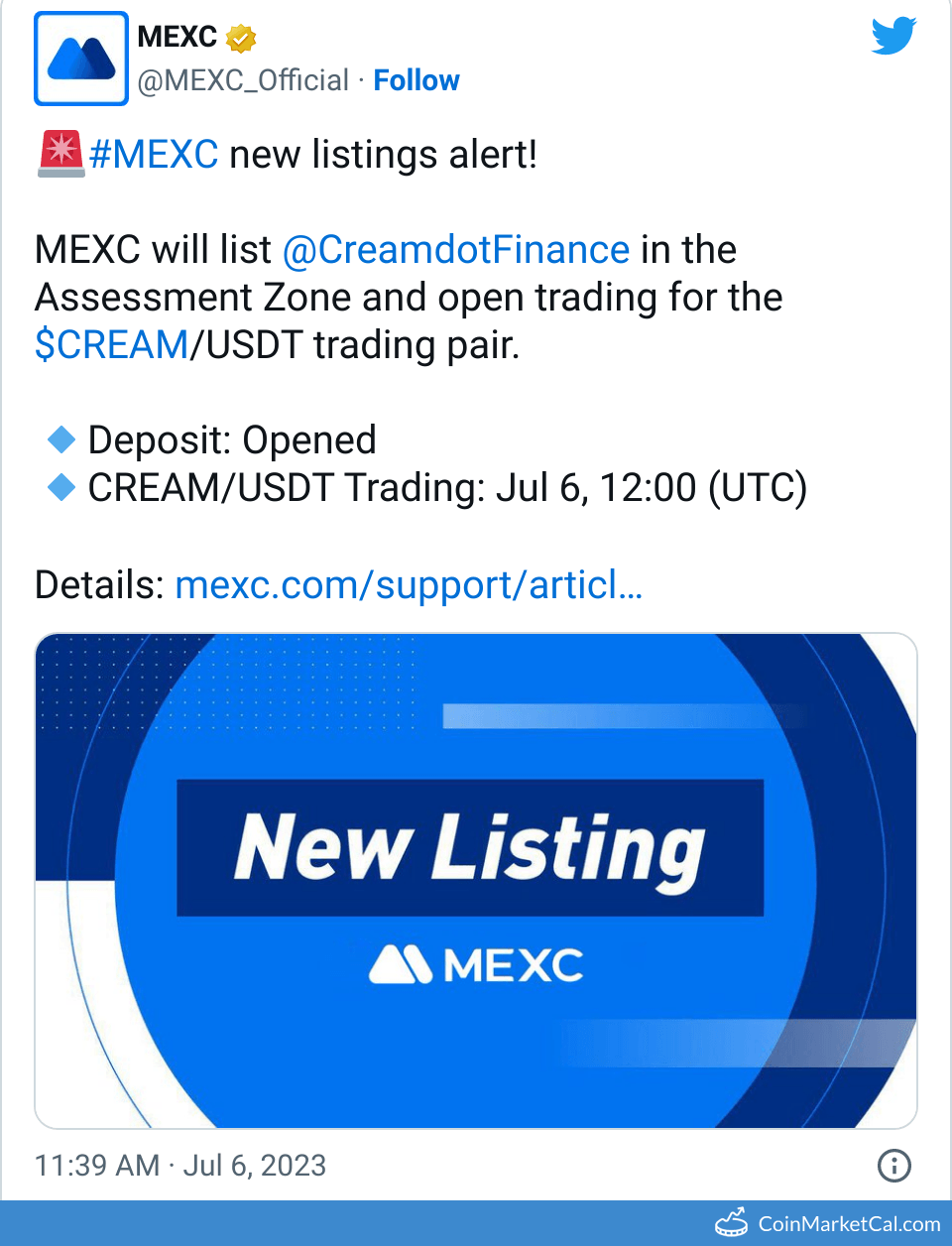Image resolution: width=952 pixels, height=1246 pixels.
Task: Open the tweet info icon
Action: pos(894,1166)
